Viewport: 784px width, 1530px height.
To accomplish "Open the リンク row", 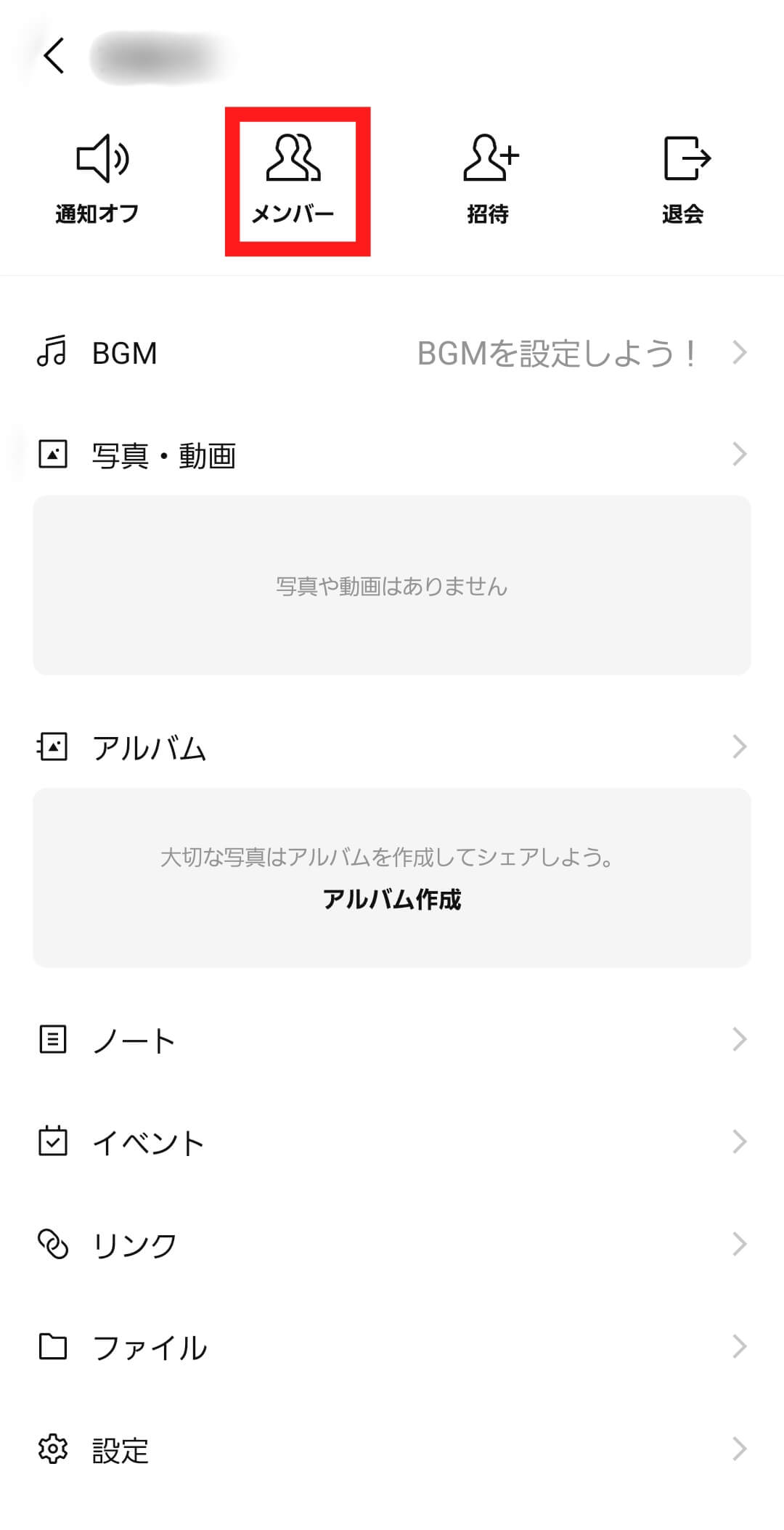I will click(392, 1245).
